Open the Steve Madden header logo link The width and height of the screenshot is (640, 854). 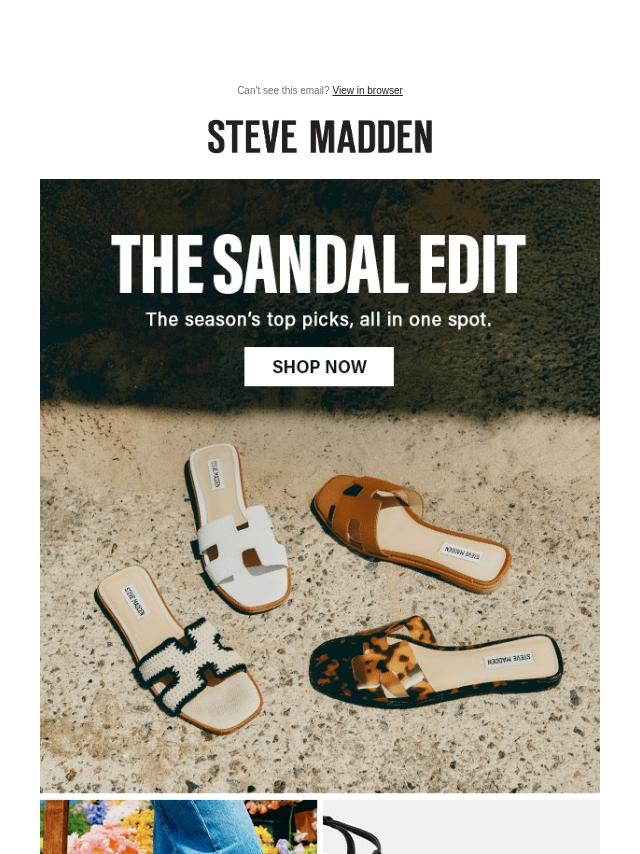coord(320,137)
